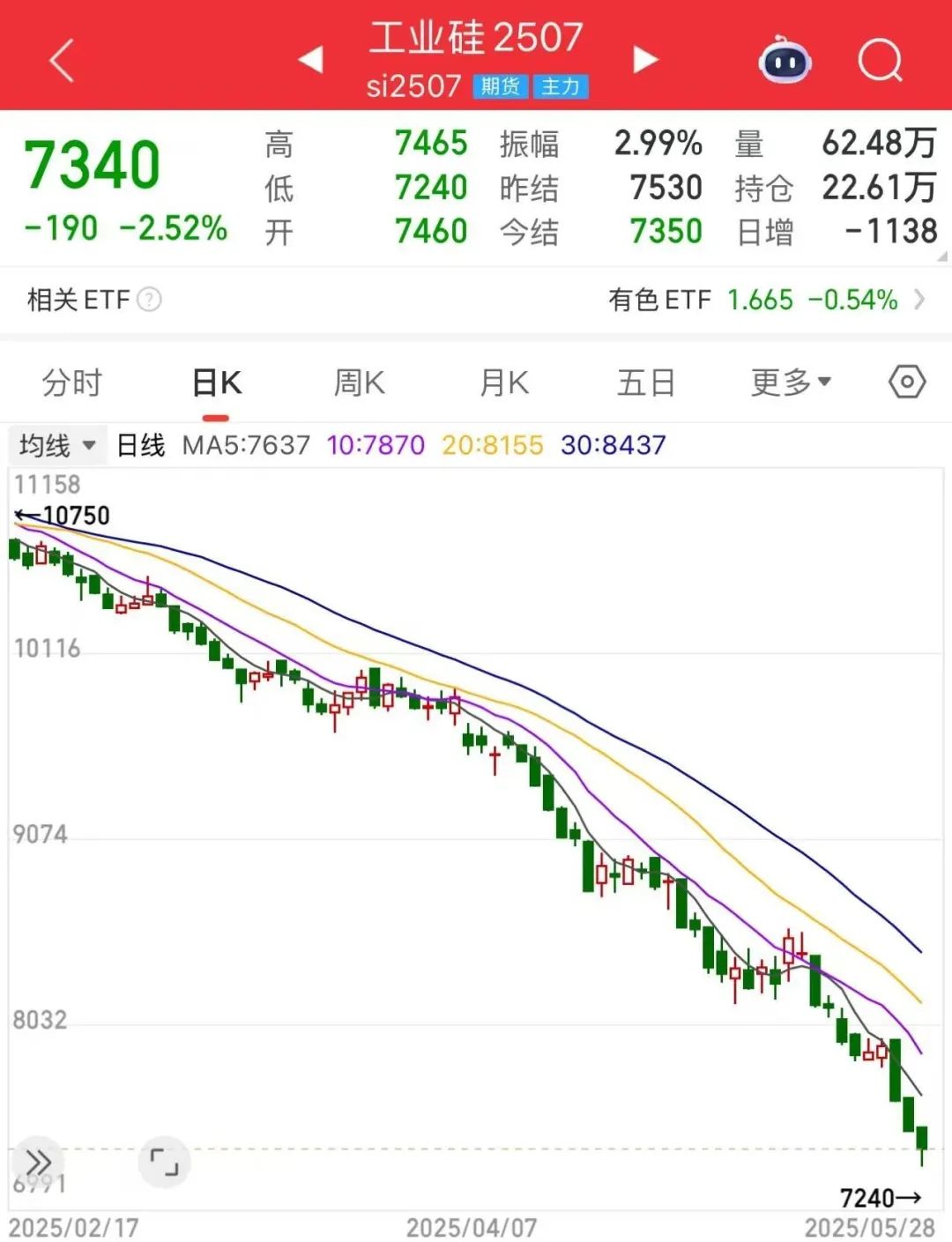Viewport: 952px width, 1242px height.
Task: Open the robot assistant icon
Action: coord(785,61)
